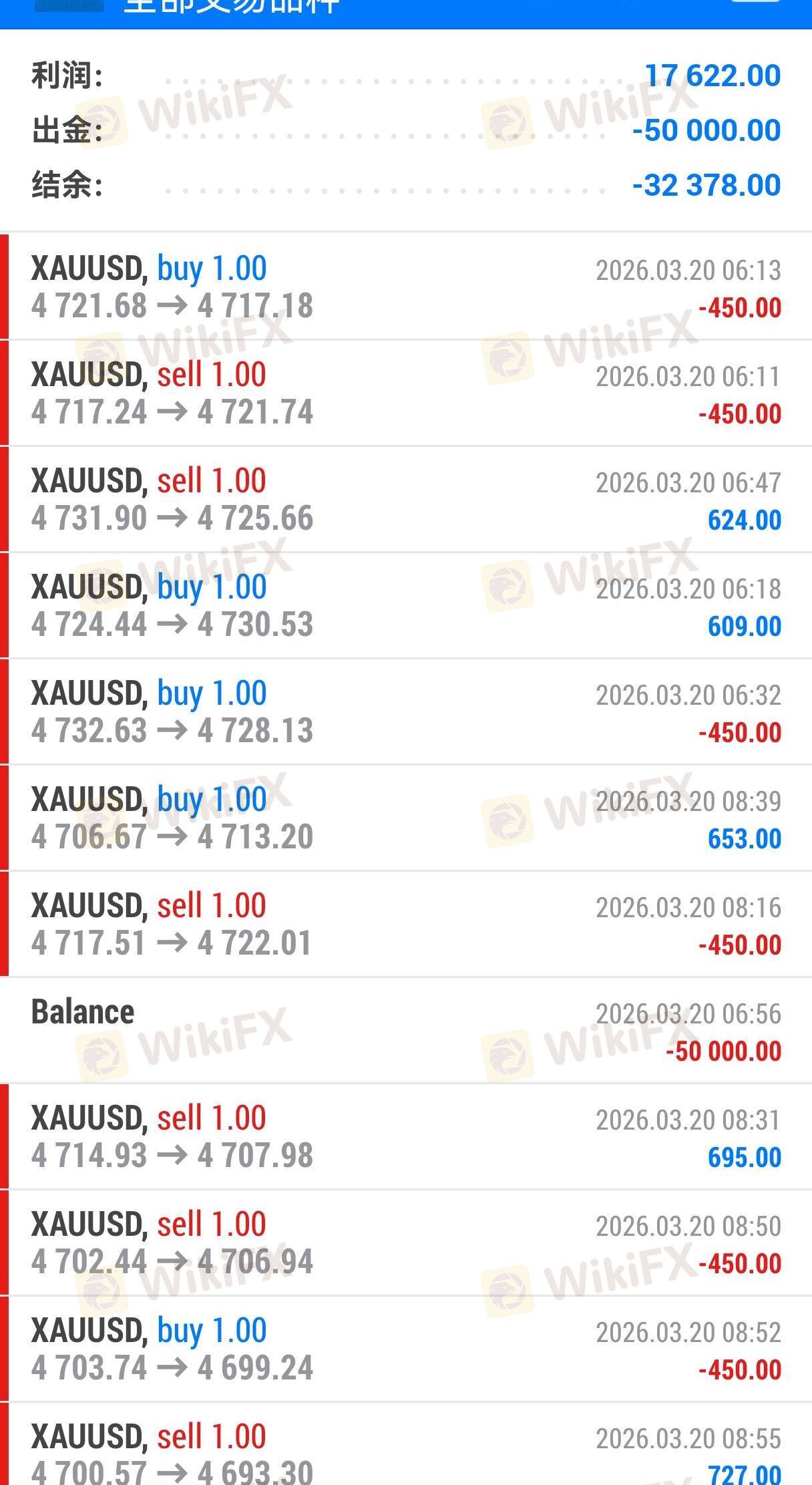
Task: Open the Balance entry of -50 000.00
Action: coord(406,1031)
